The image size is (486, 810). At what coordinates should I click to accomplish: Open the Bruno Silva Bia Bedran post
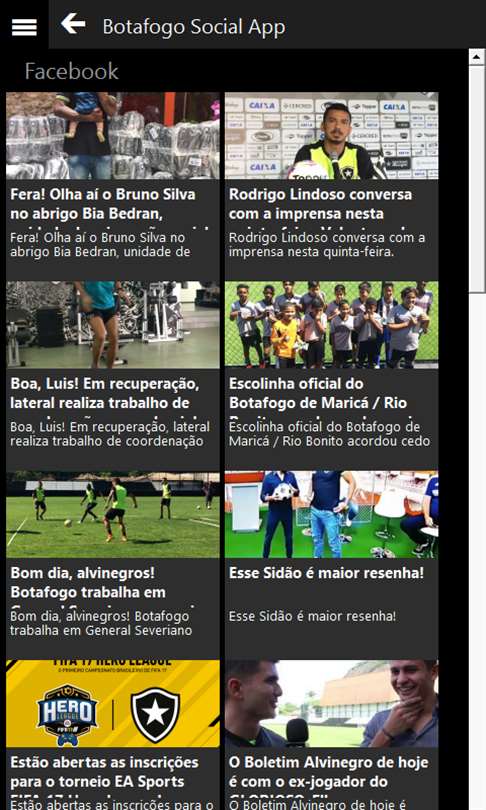click(113, 186)
